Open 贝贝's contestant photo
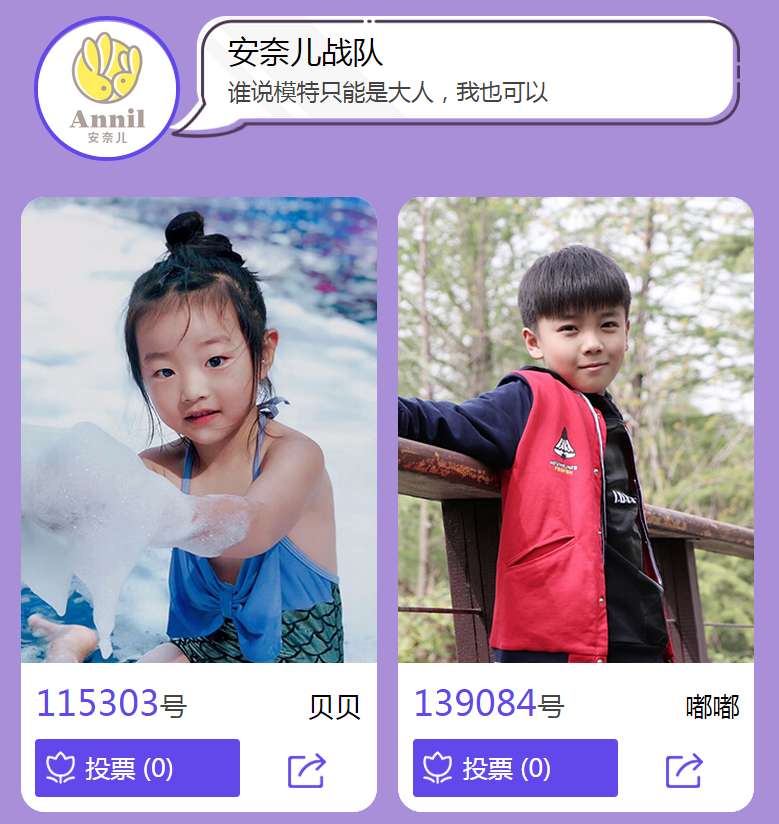779x824 pixels. point(199,430)
